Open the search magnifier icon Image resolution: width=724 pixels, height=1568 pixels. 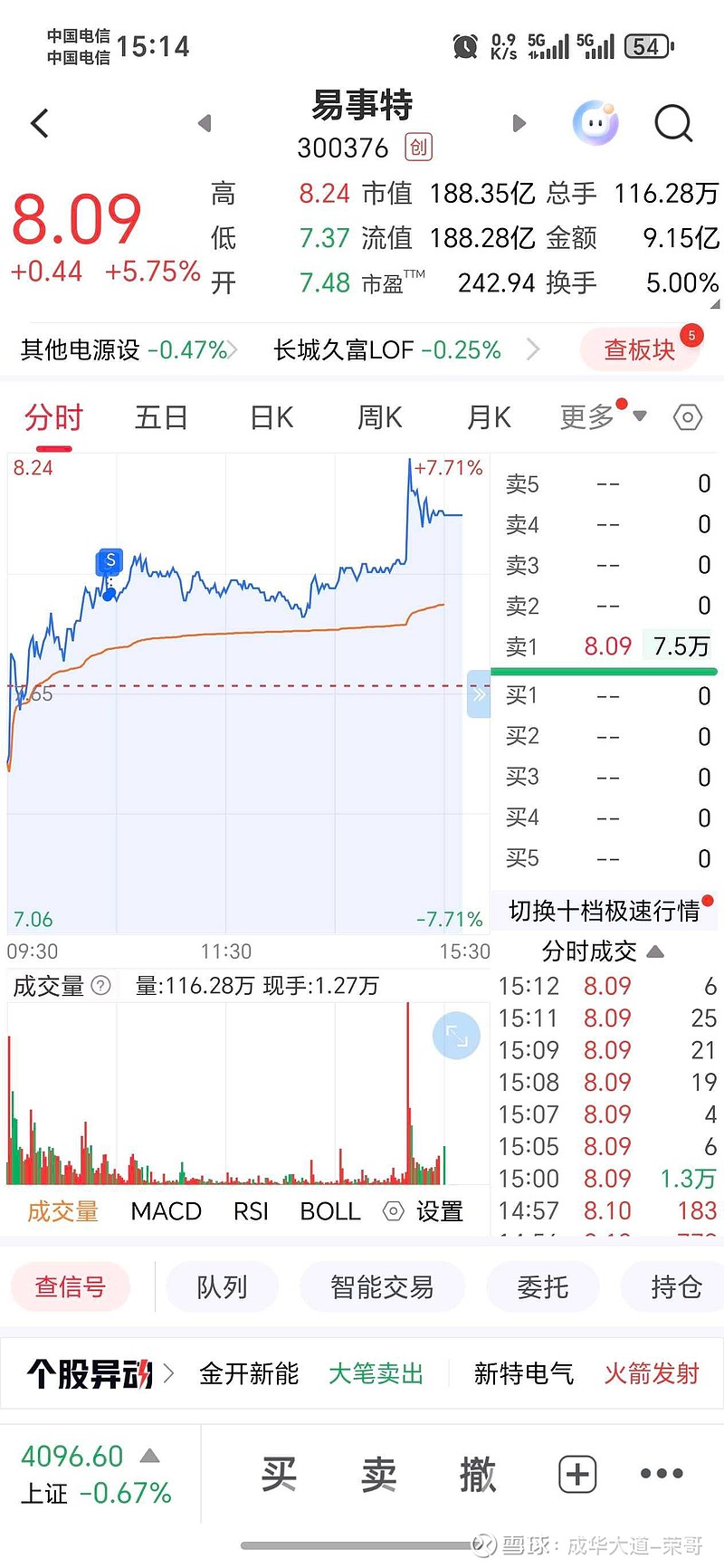672,123
